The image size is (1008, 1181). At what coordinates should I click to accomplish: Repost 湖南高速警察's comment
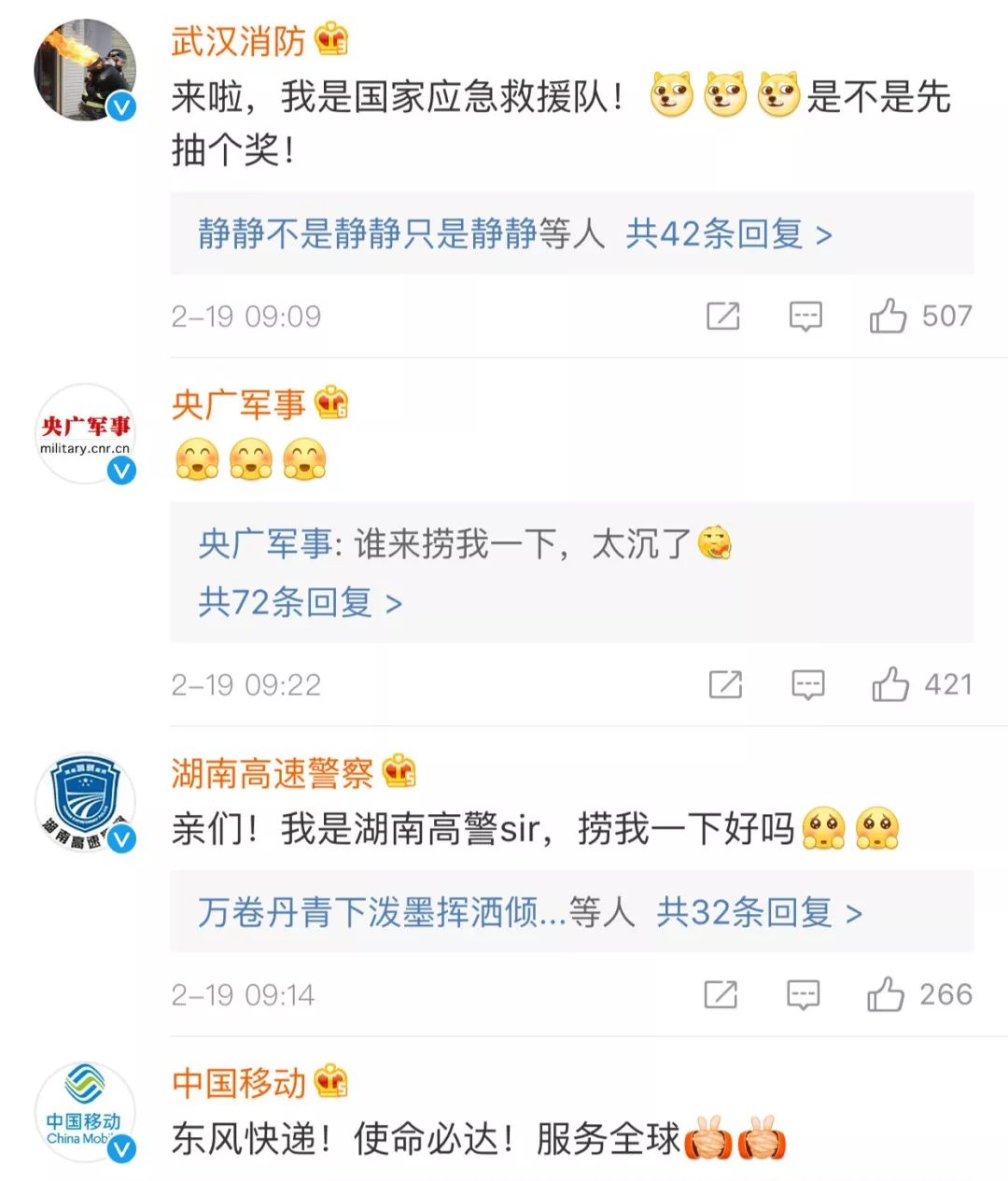point(721,994)
